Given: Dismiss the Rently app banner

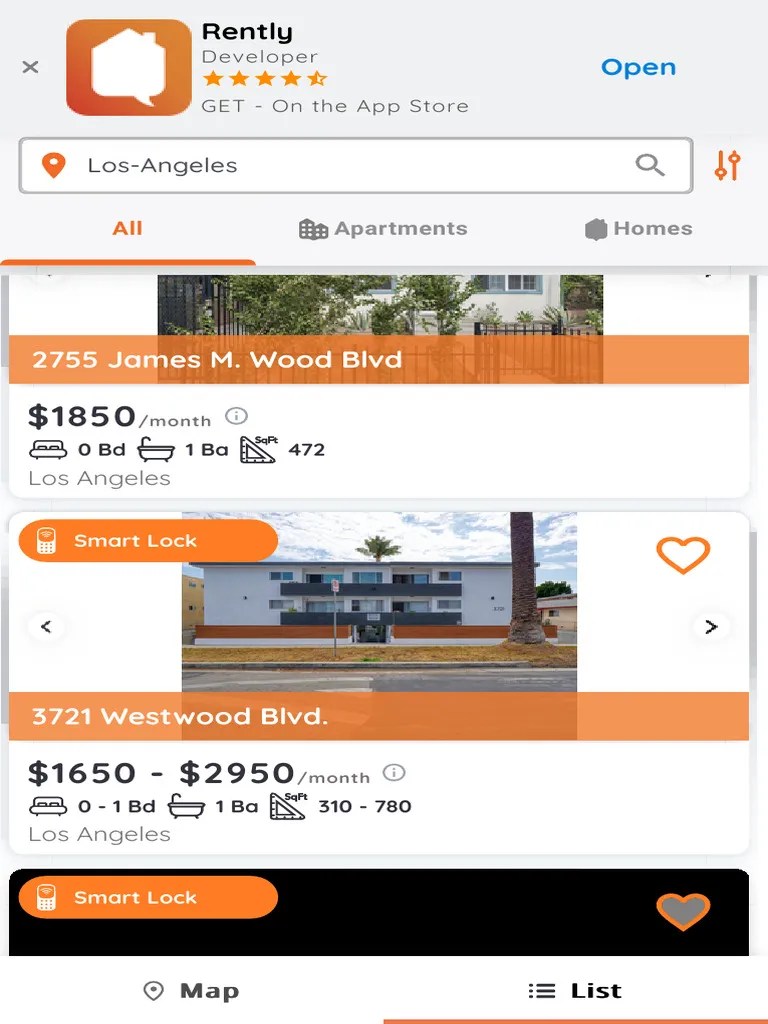Looking at the screenshot, I should tap(31, 67).
